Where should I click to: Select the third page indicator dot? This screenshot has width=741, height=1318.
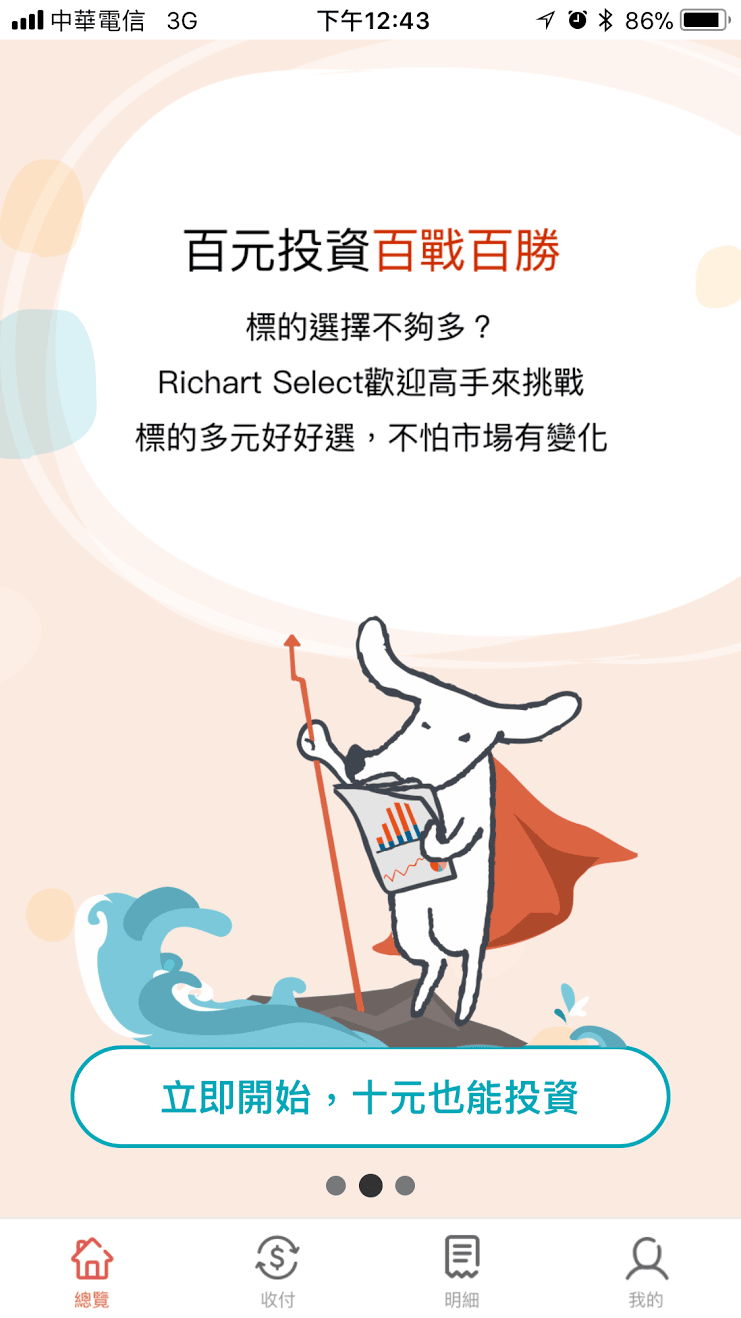pyautogui.click(x=405, y=1186)
